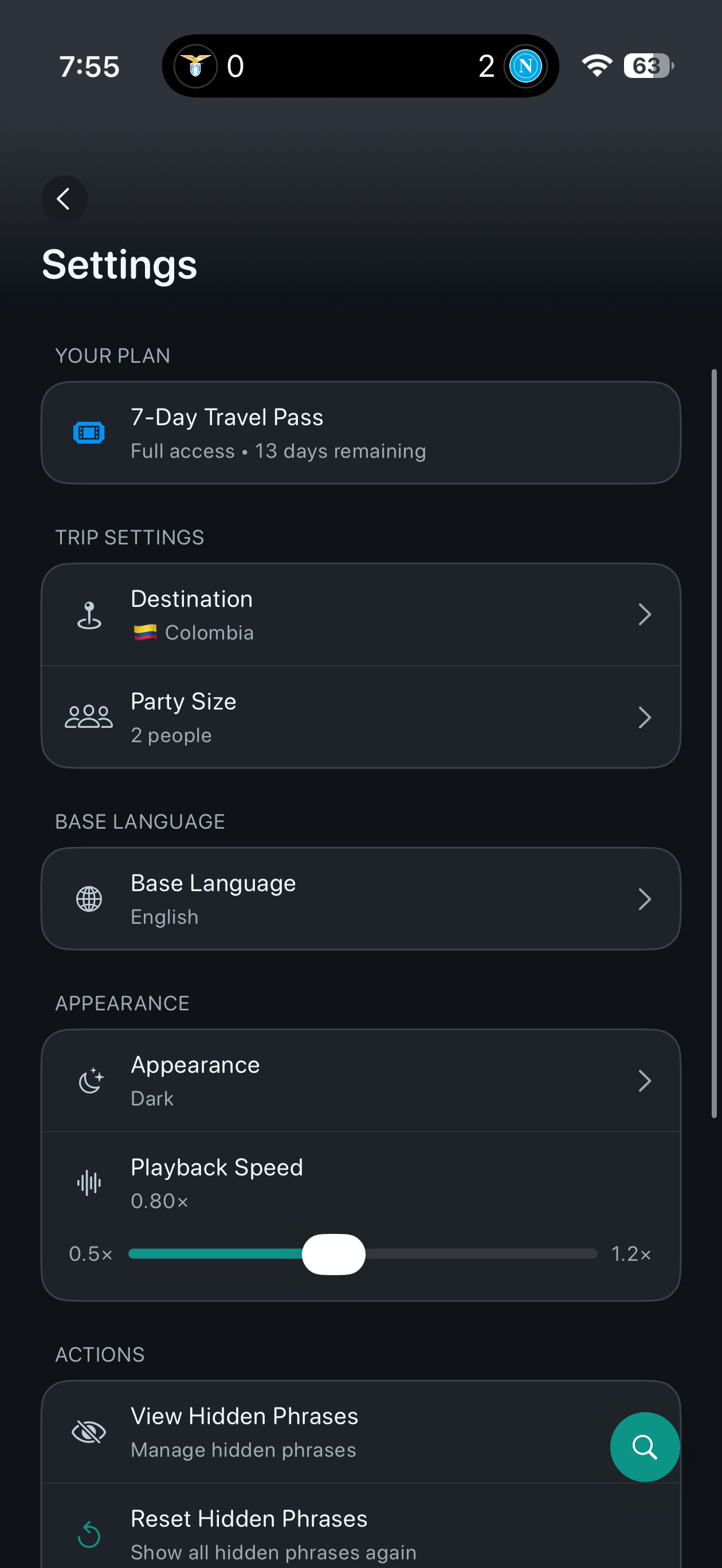Tap the green search icon for hidden phrases
The height and width of the screenshot is (1568, 722).
point(645,1448)
